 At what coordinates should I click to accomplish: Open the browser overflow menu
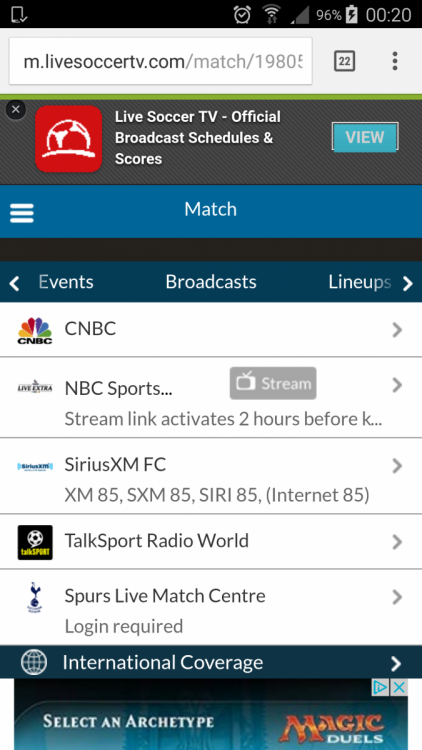395,61
